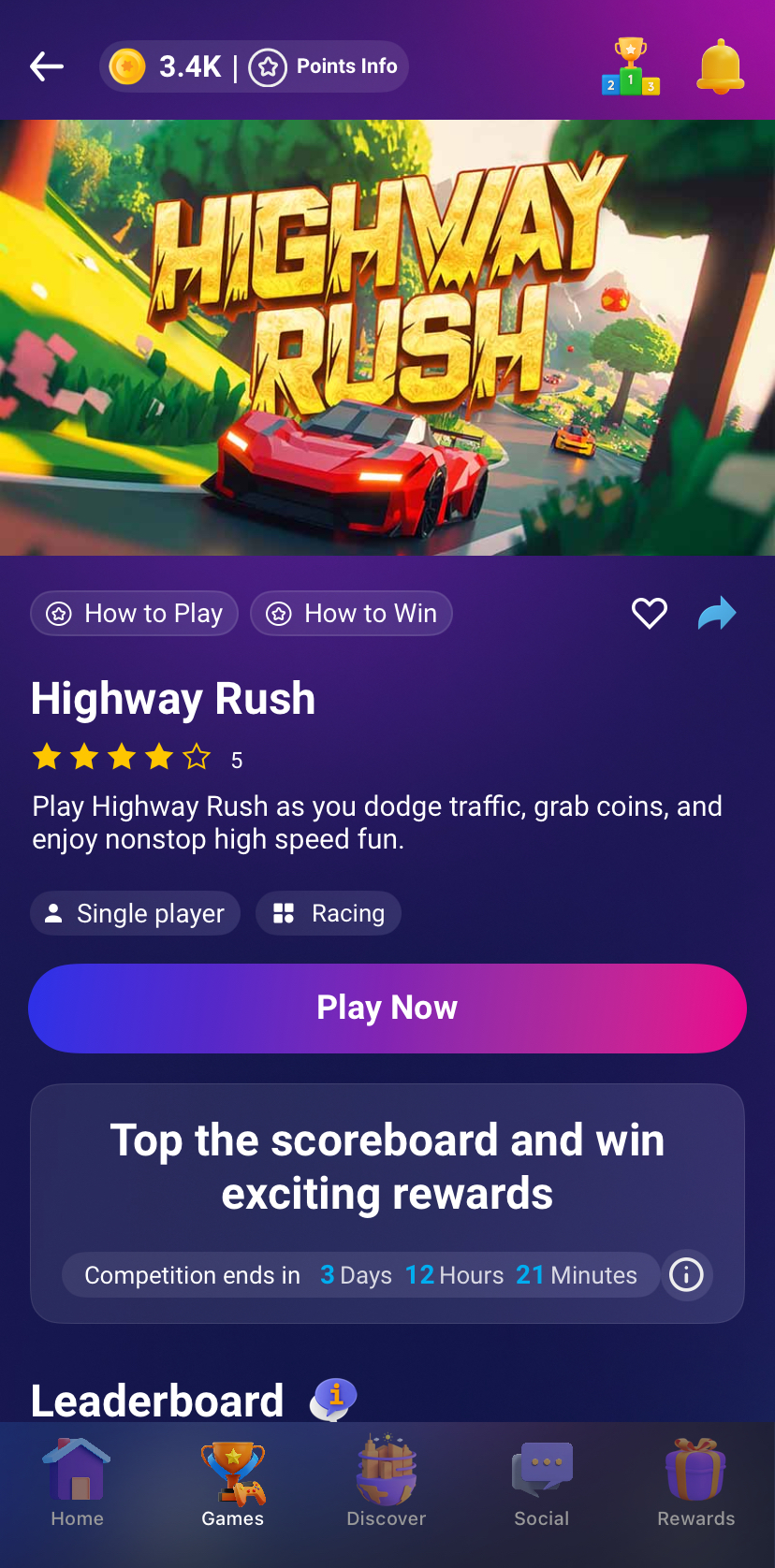Switch to the Social tab
The height and width of the screenshot is (1568, 775).
click(542, 1483)
